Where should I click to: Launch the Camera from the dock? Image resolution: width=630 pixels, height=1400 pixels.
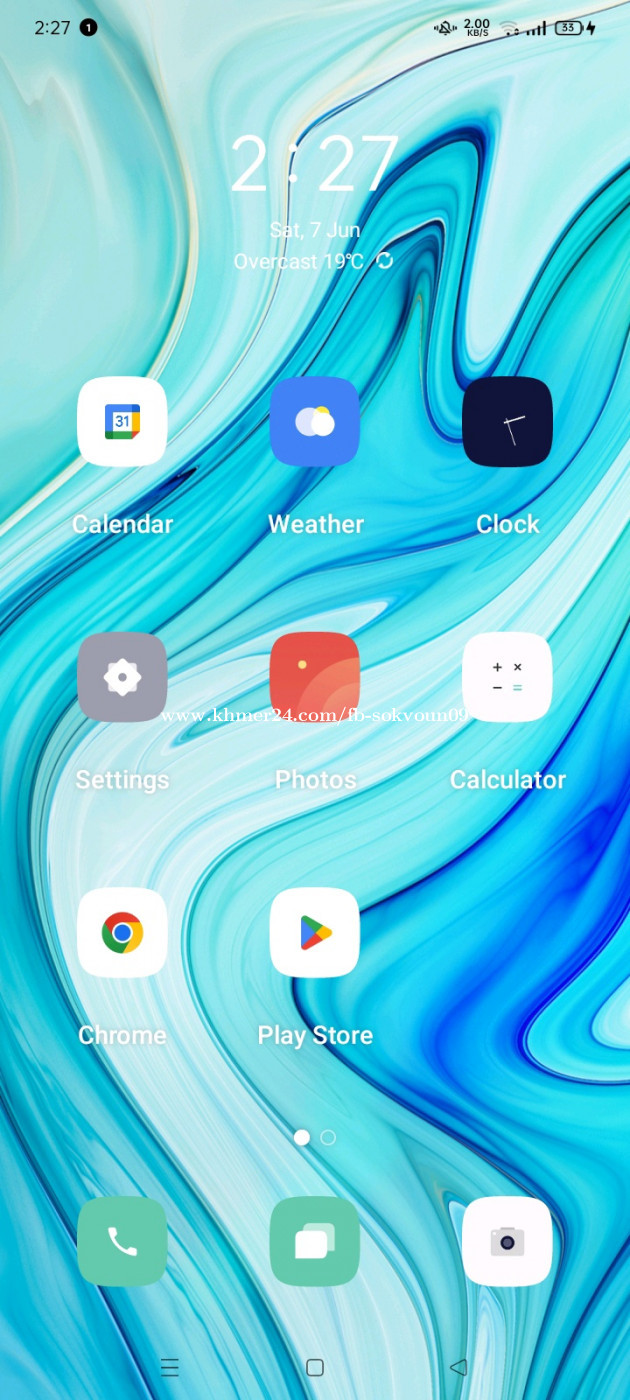coord(507,1241)
